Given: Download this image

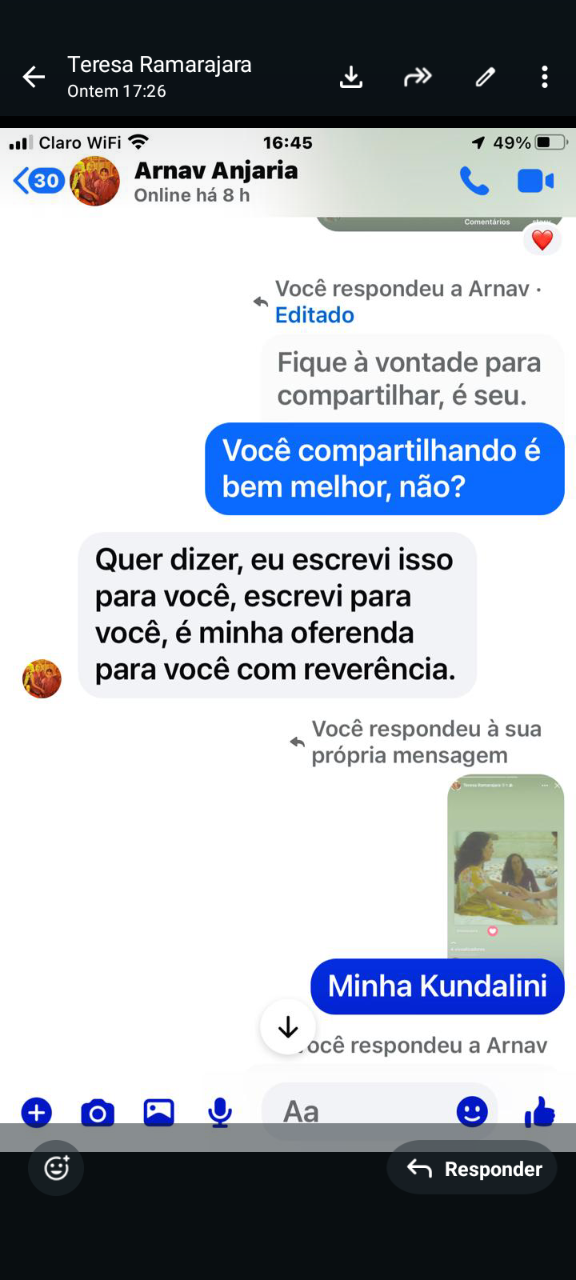Looking at the screenshot, I should click(x=351, y=77).
